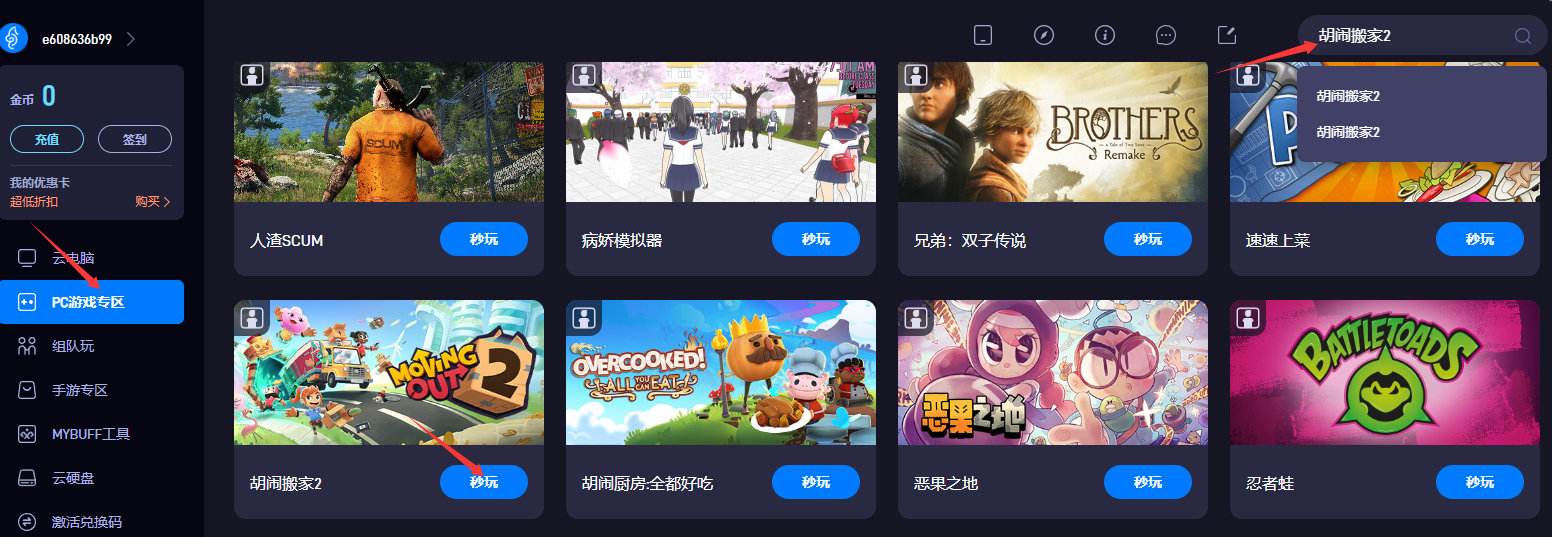Play 兄弟：双子传说 via 秒玩
Image resolution: width=1552 pixels, height=537 pixels.
coord(1148,239)
